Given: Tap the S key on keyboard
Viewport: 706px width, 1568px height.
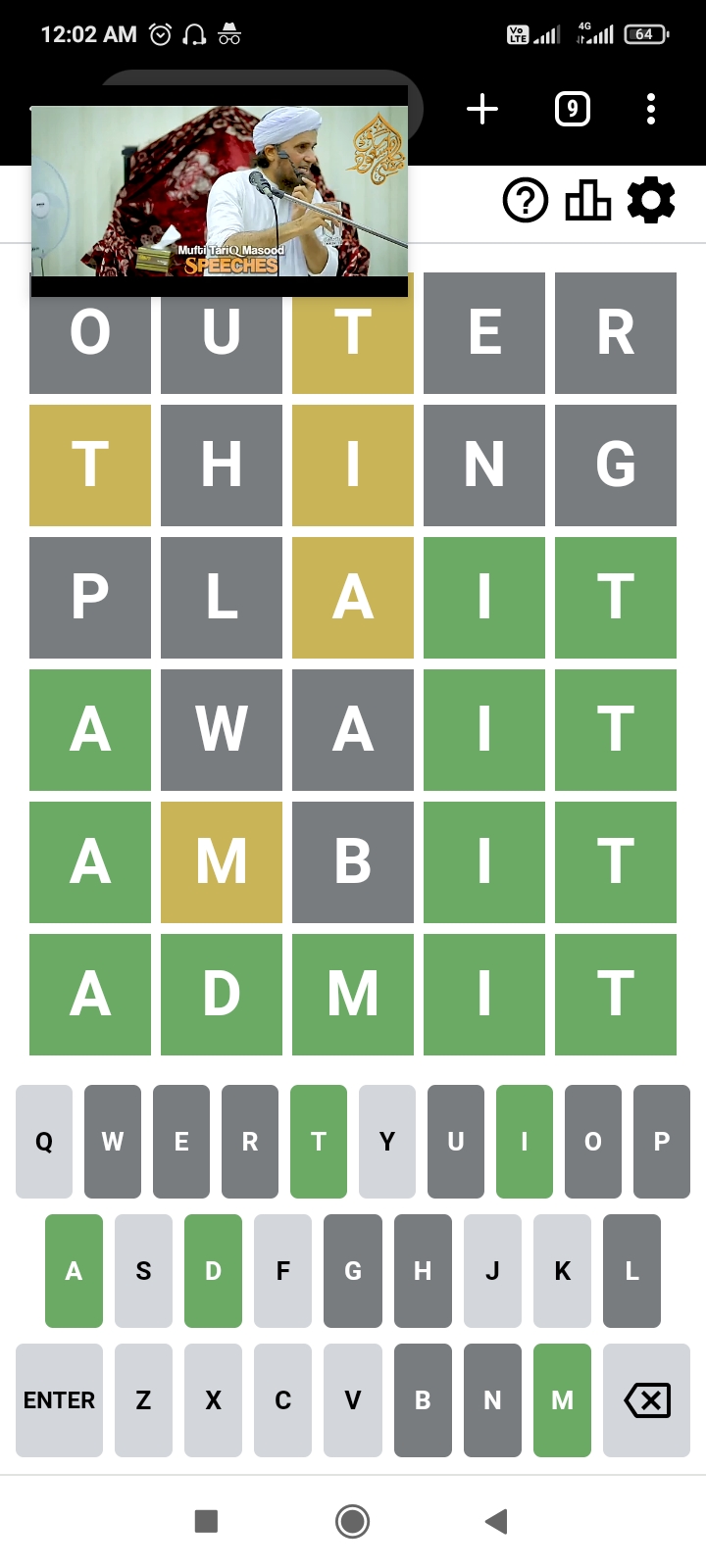Looking at the screenshot, I should 143,1271.
